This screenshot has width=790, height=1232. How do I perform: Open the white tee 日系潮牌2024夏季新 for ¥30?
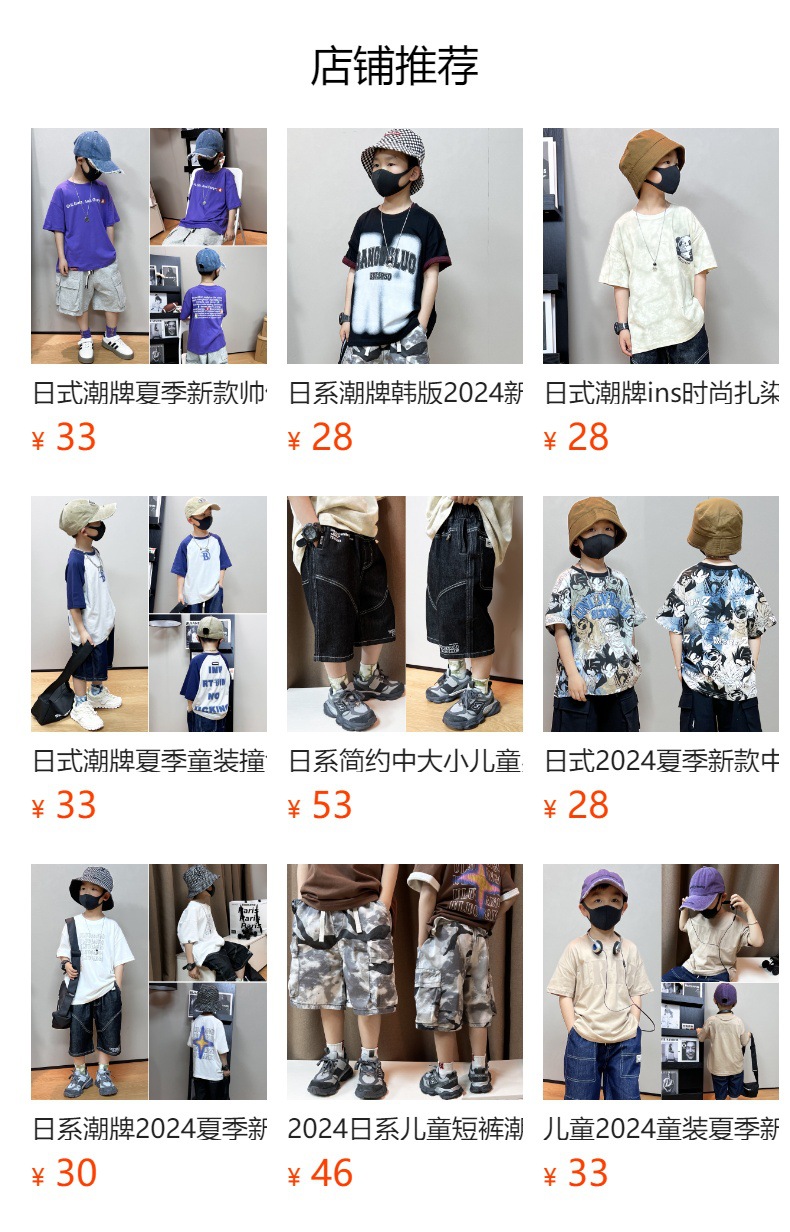[x=149, y=982]
